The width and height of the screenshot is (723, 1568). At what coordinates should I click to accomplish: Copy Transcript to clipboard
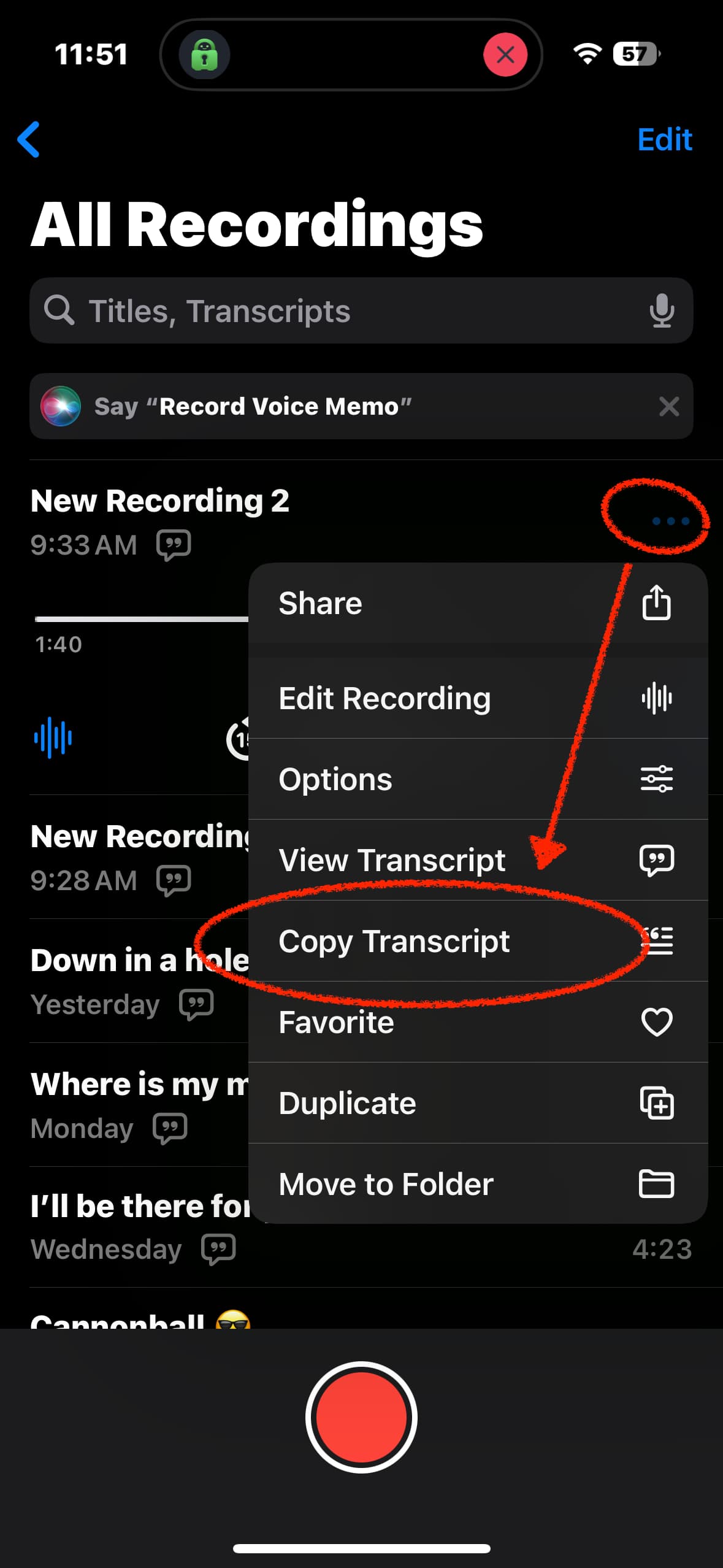point(477,941)
